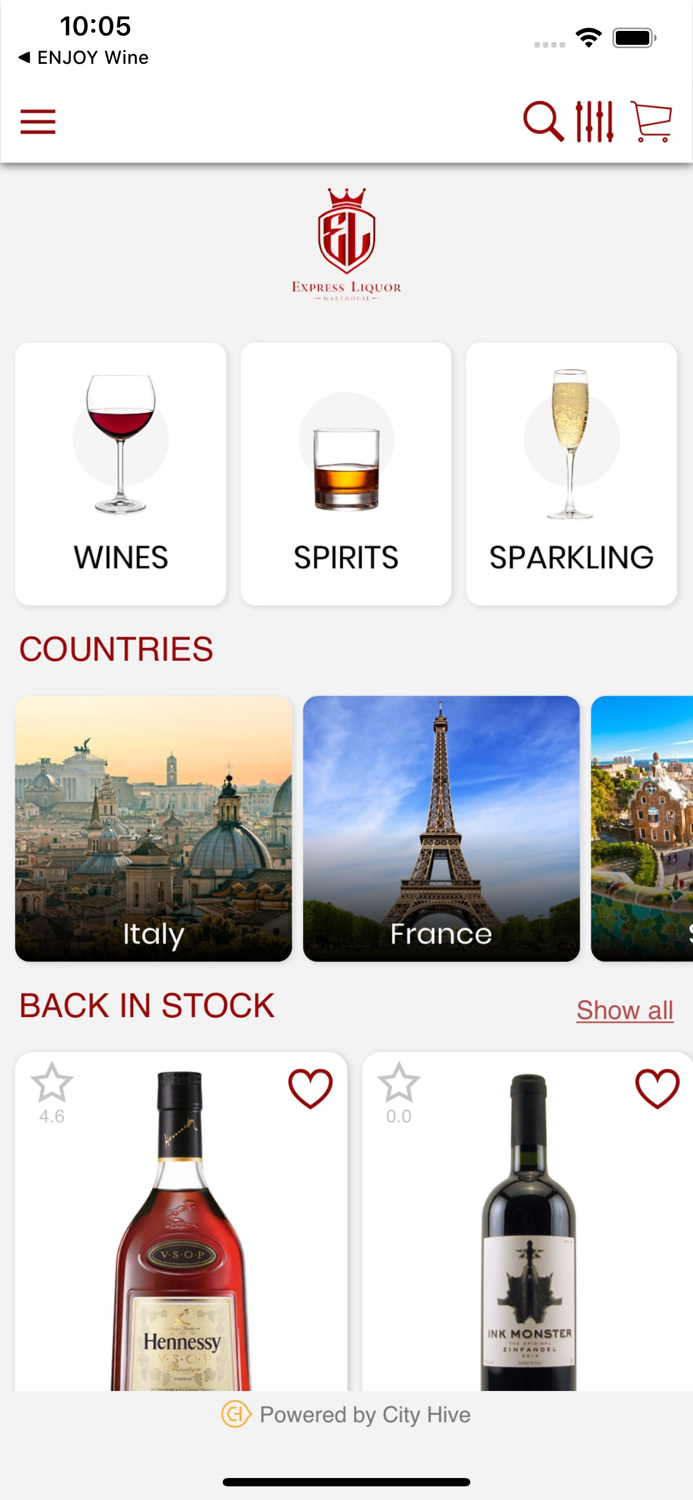Viewport: 693px width, 1500px height.
Task: Open the filter sliders
Action: (x=594, y=122)
